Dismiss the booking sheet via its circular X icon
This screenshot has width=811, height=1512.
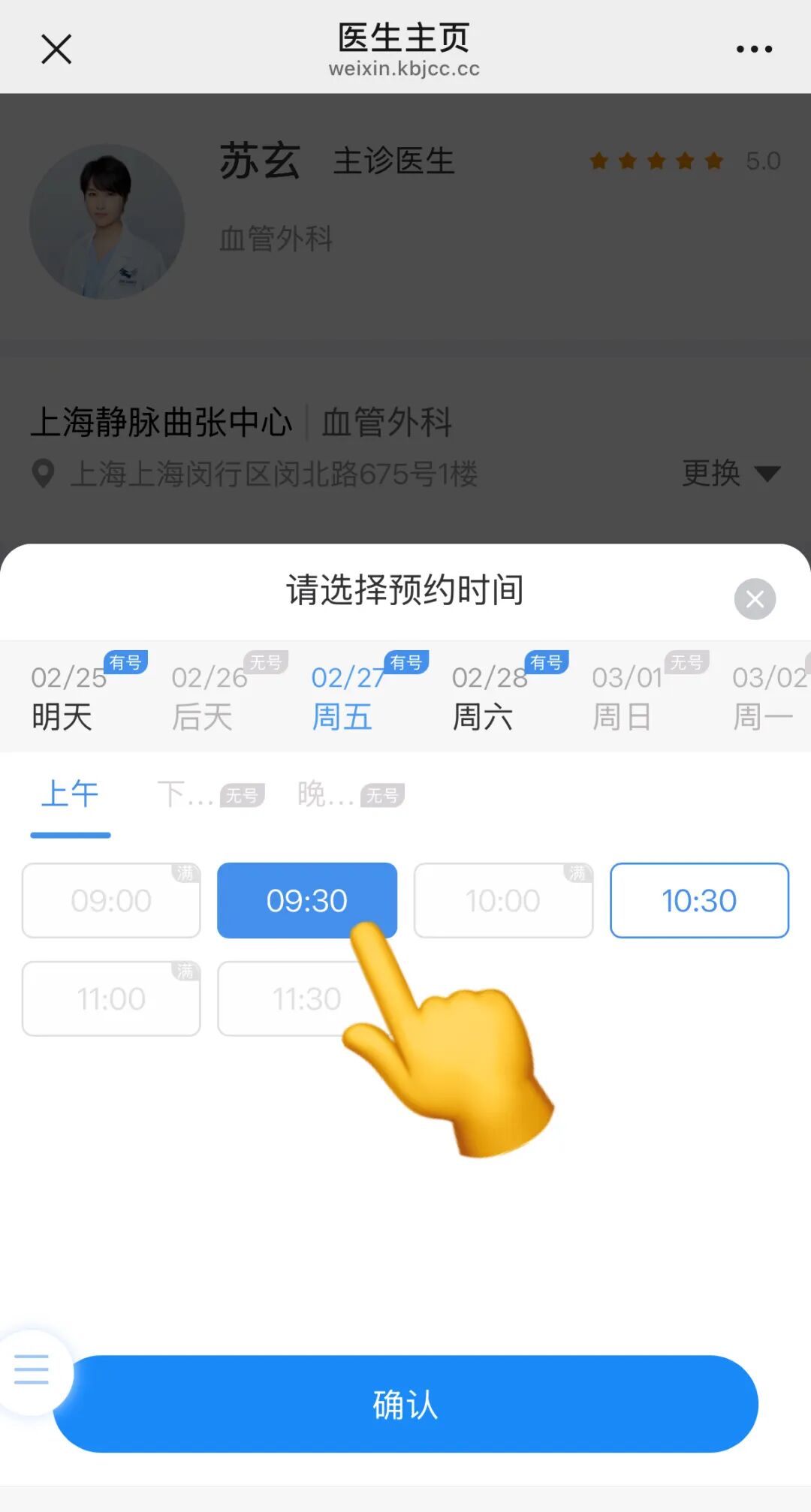755,598
